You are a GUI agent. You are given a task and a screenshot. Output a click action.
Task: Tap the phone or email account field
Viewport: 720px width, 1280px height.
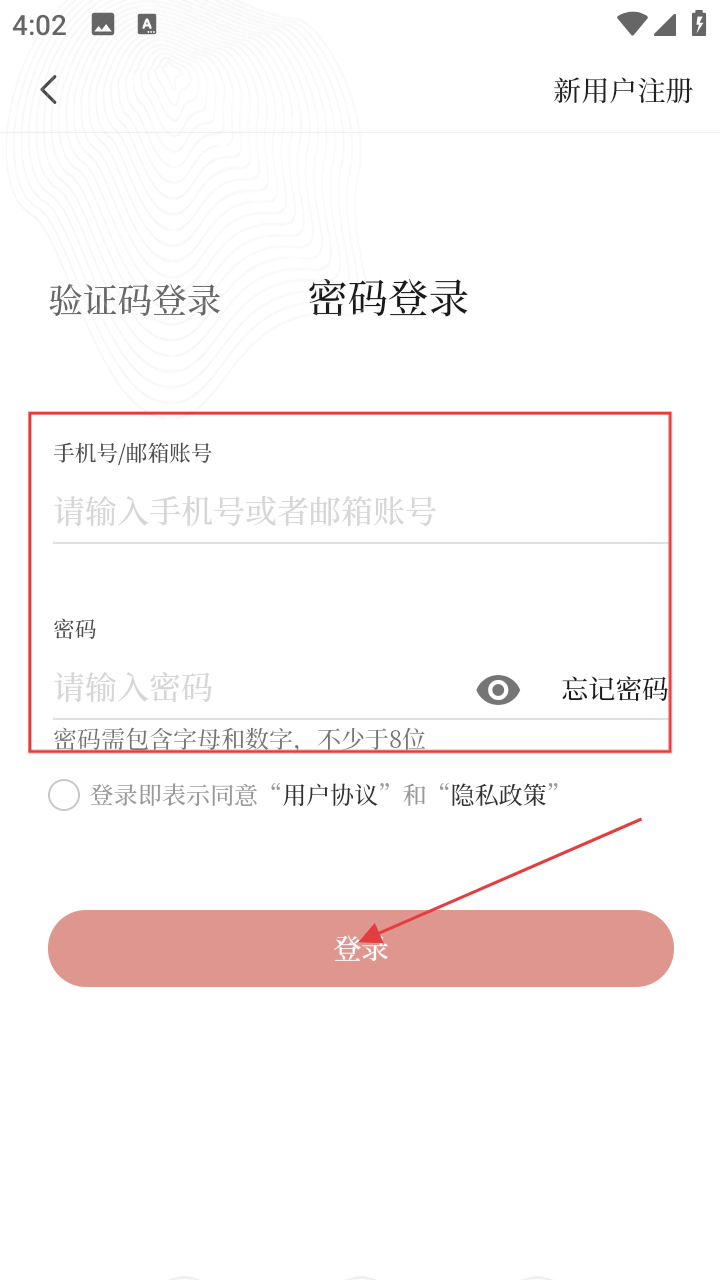pyautogui.click(x=361, y=511)
